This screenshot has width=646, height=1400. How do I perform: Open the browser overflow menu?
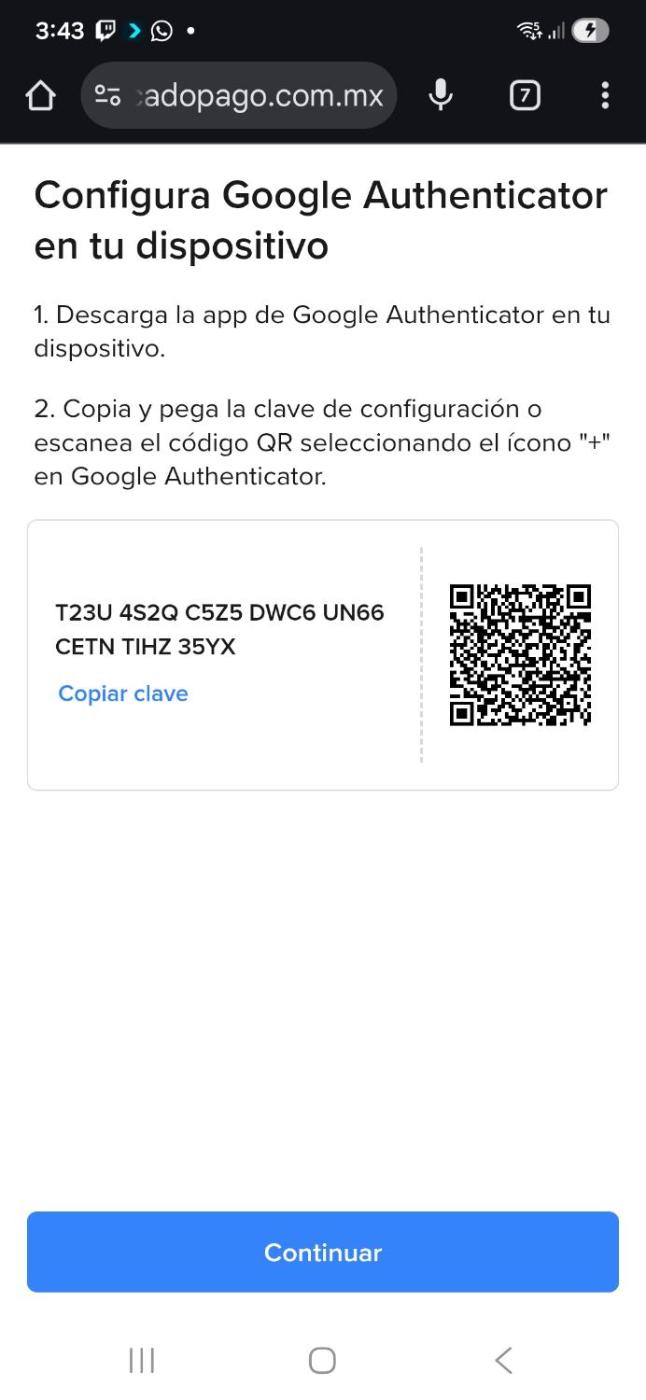605,95
